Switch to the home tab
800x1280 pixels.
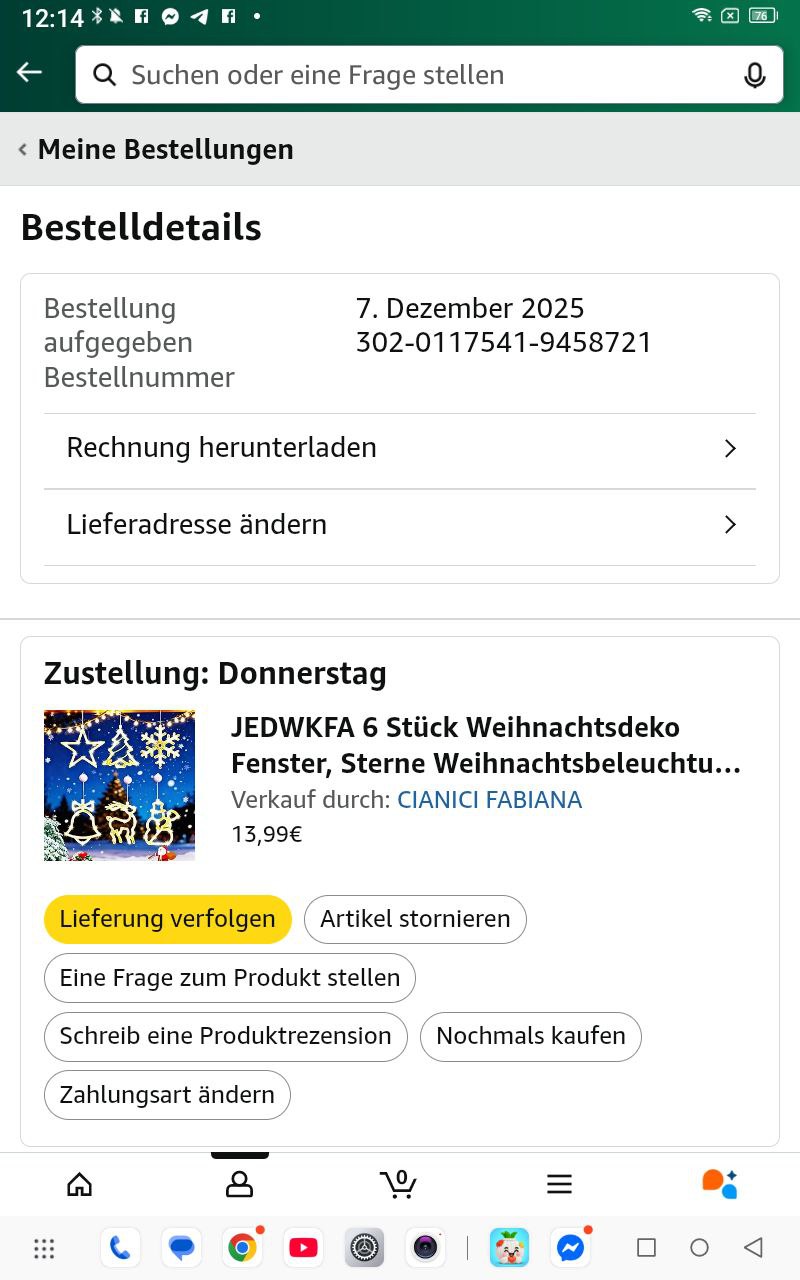(79, 1185)
